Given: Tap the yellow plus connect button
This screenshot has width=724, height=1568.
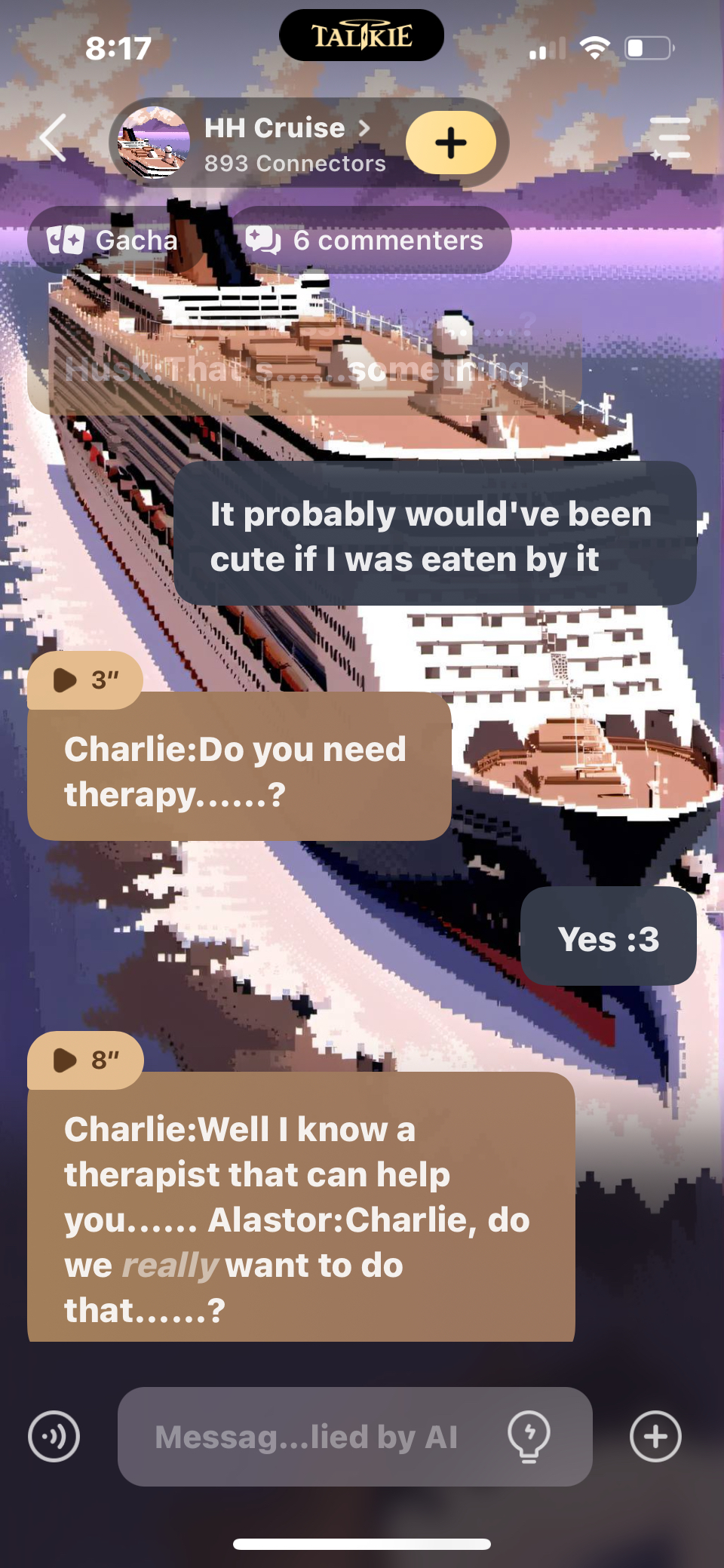Looking at the screenshot, I should pyautogui.click(x=450, y=143).
